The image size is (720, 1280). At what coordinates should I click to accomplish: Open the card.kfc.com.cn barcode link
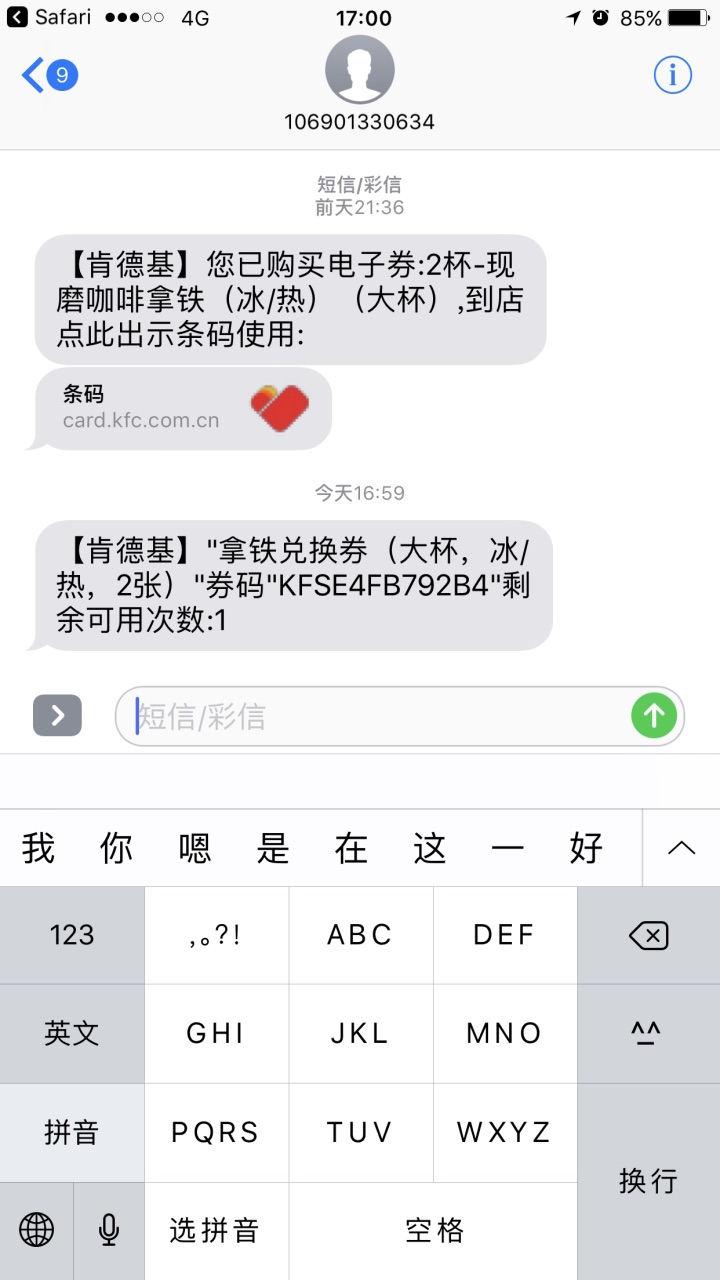pos(183,408)
